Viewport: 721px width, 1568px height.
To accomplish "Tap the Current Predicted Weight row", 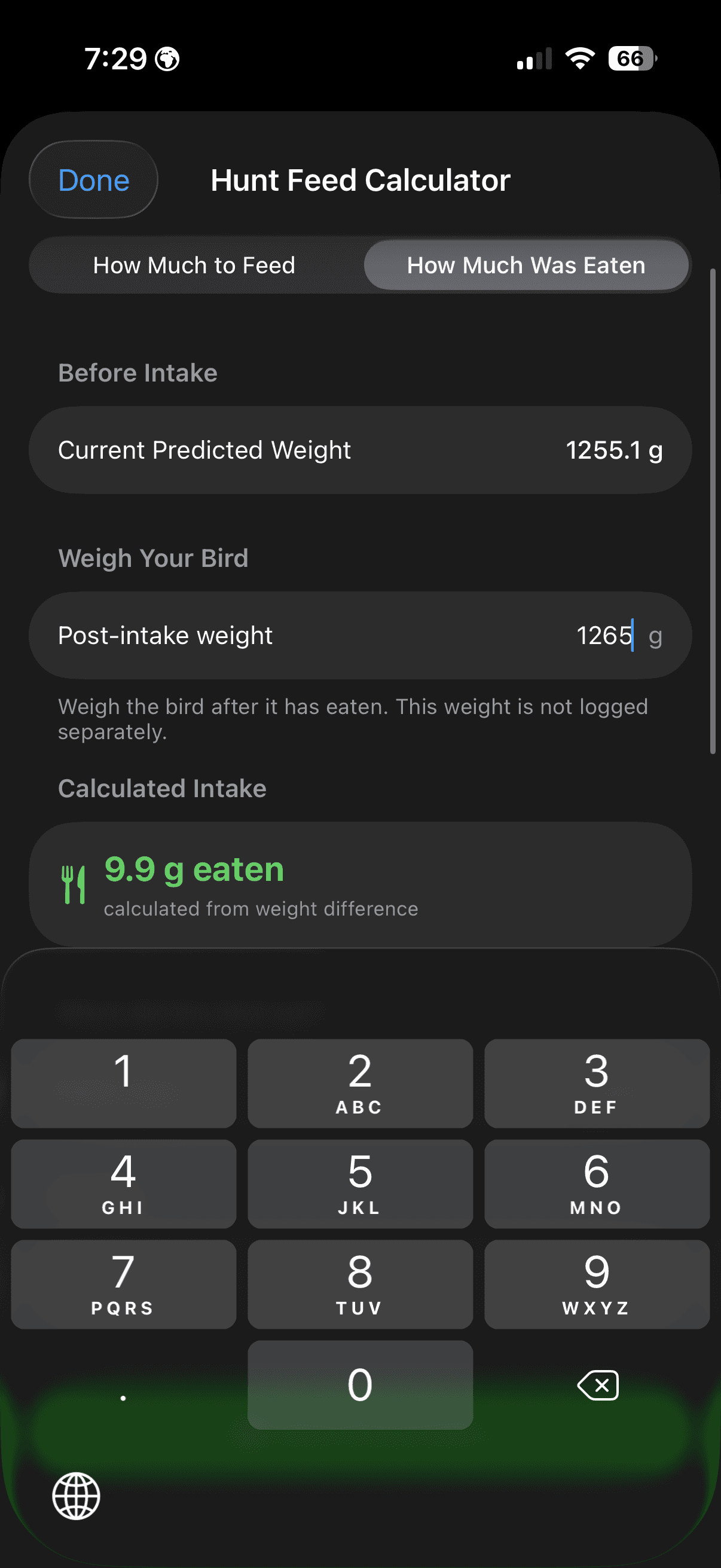I will [360, 450].
